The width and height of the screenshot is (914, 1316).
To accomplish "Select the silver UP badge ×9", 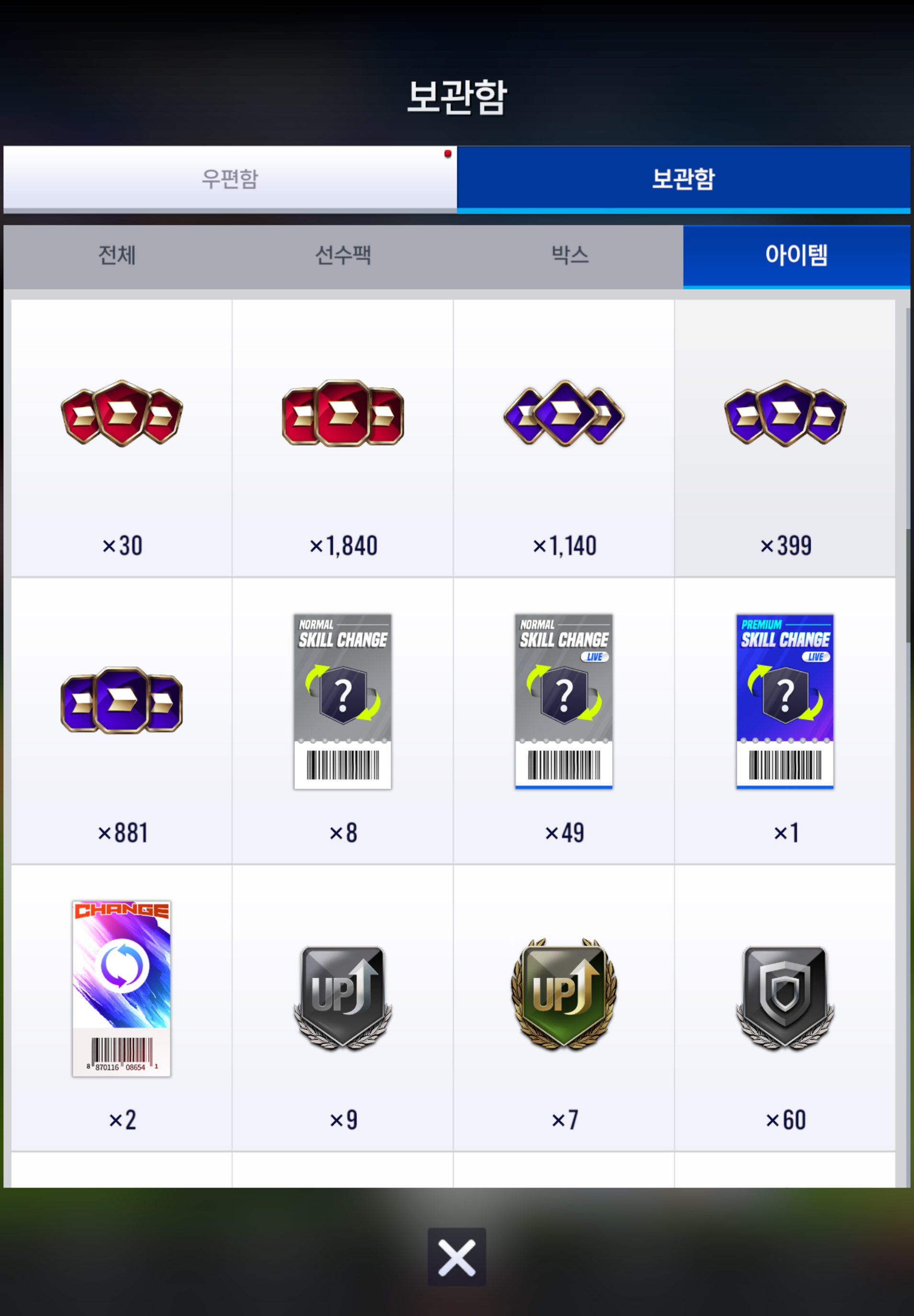I will 343,1007.
